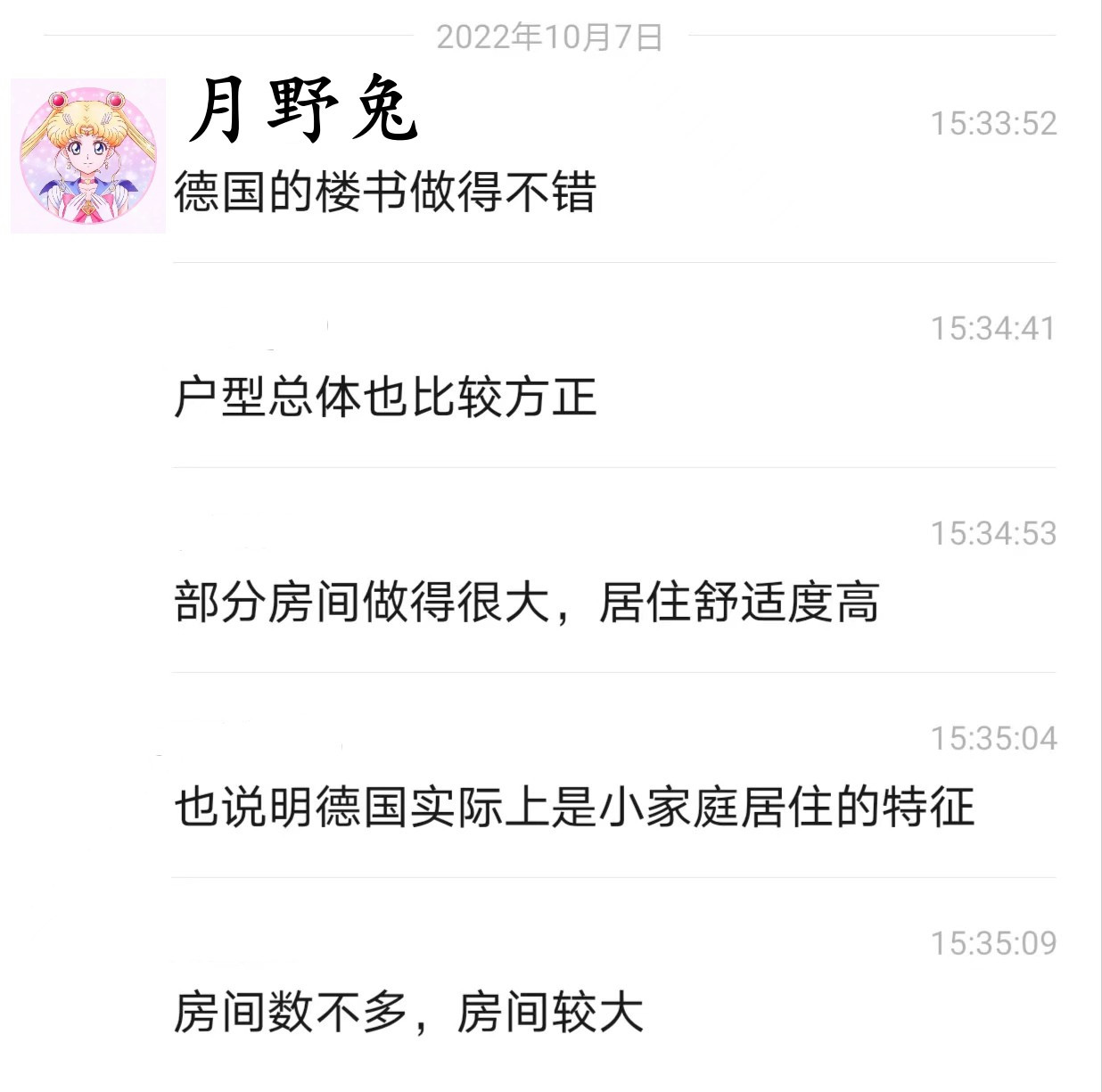Viewport: 1102px width, 1092px height.
Task: View the message "也说明德国实际上是小家庭居住的特征"
Action: click(x=574, y=808)
